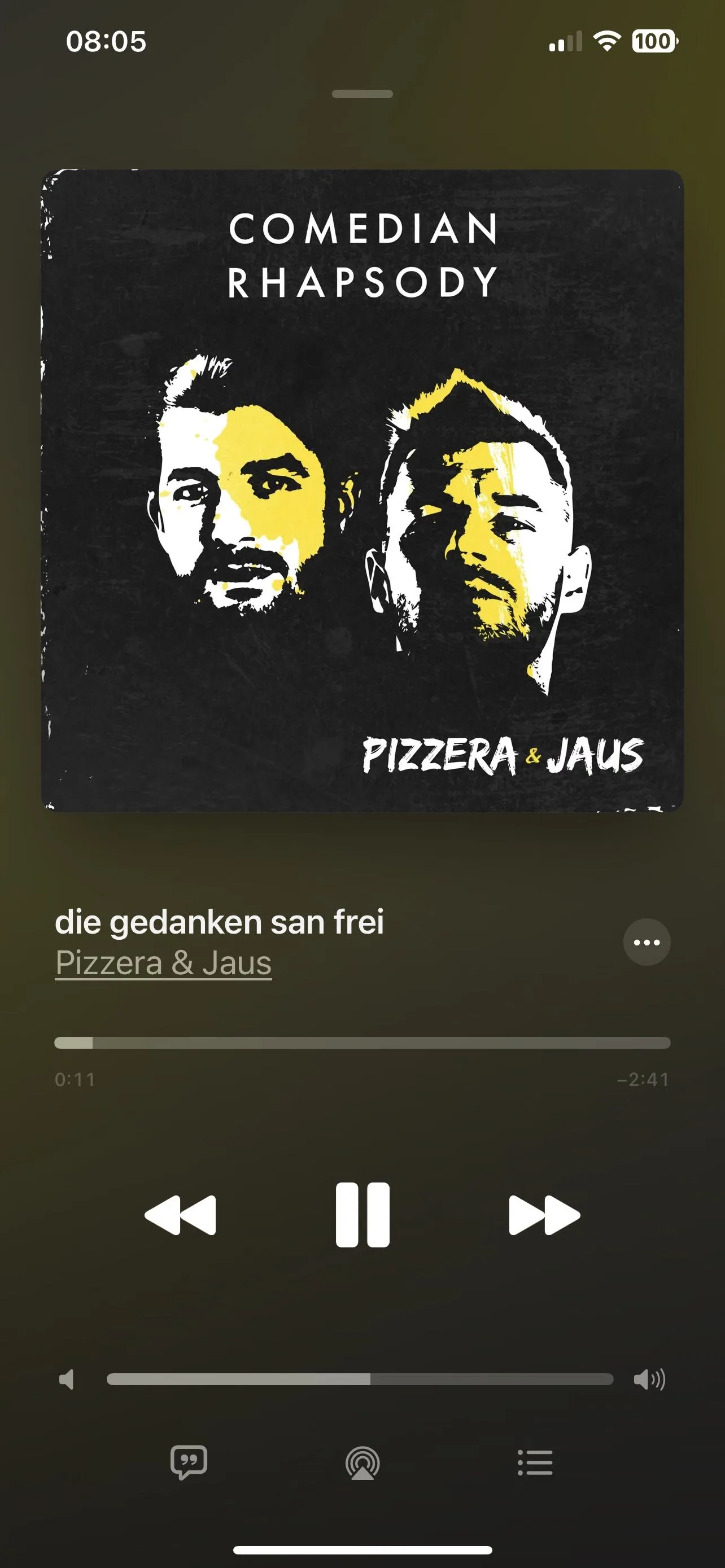Open the three-dot more options menu
Image resolution: width=725 pixels, height=1568 pixels.
(647, 942)
